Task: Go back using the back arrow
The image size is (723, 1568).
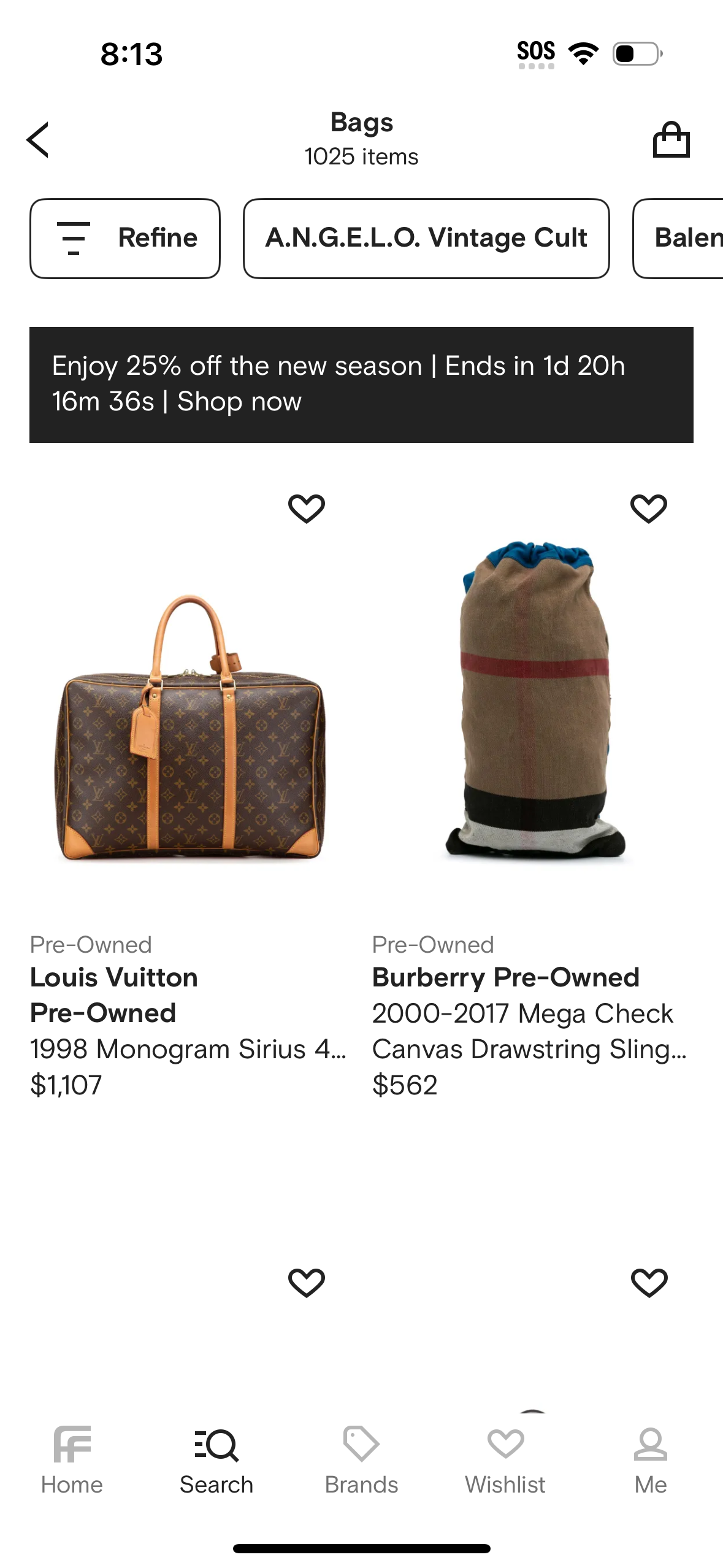Action: [38, 139]
